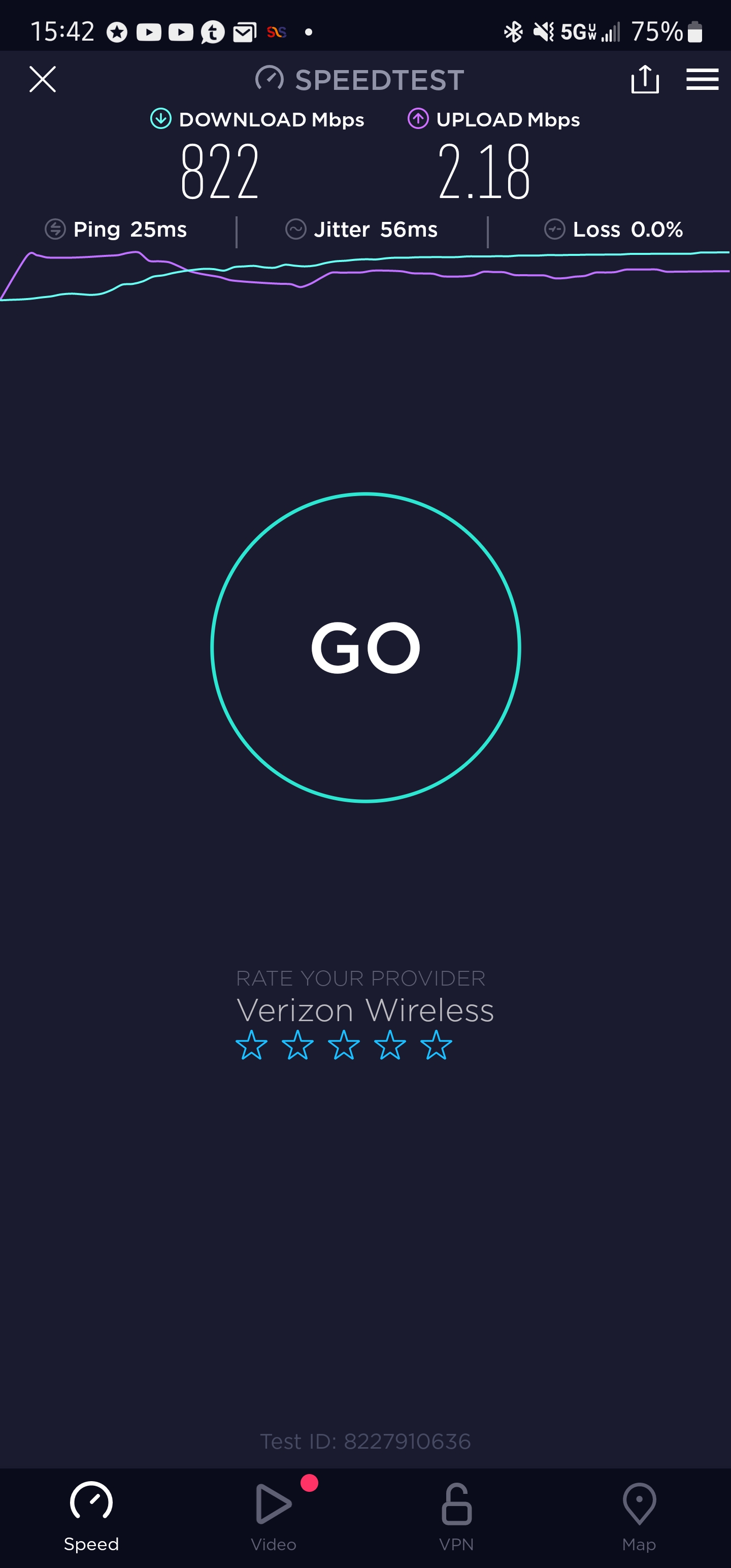
Task: Close the speed test results
Action: pos(43,80)
